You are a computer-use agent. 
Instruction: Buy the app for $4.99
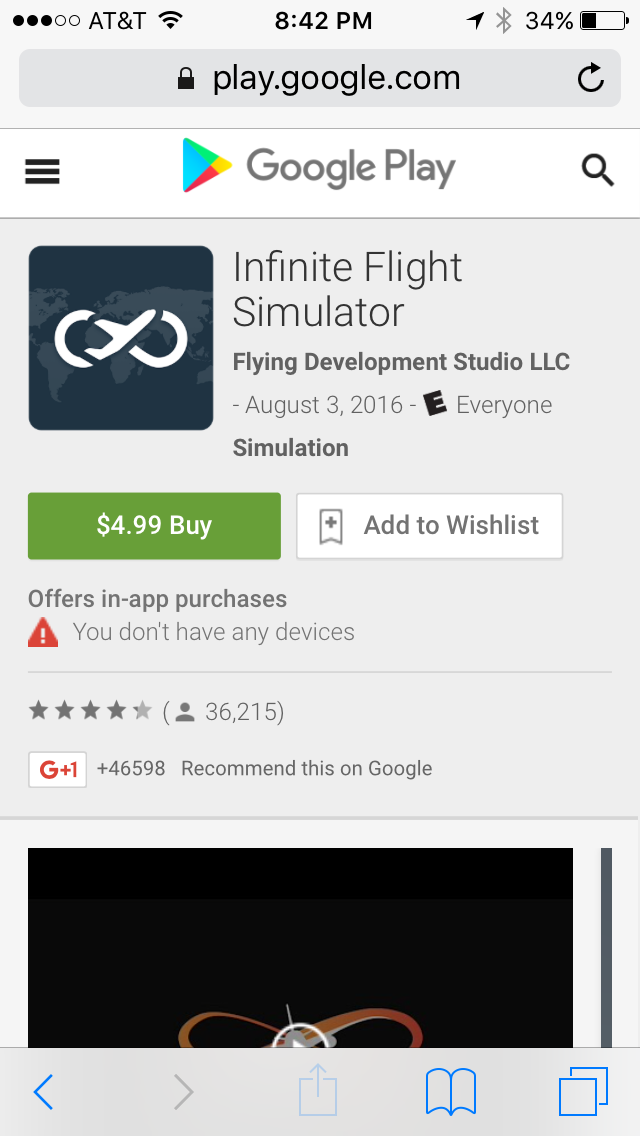[x=154, y=525]
